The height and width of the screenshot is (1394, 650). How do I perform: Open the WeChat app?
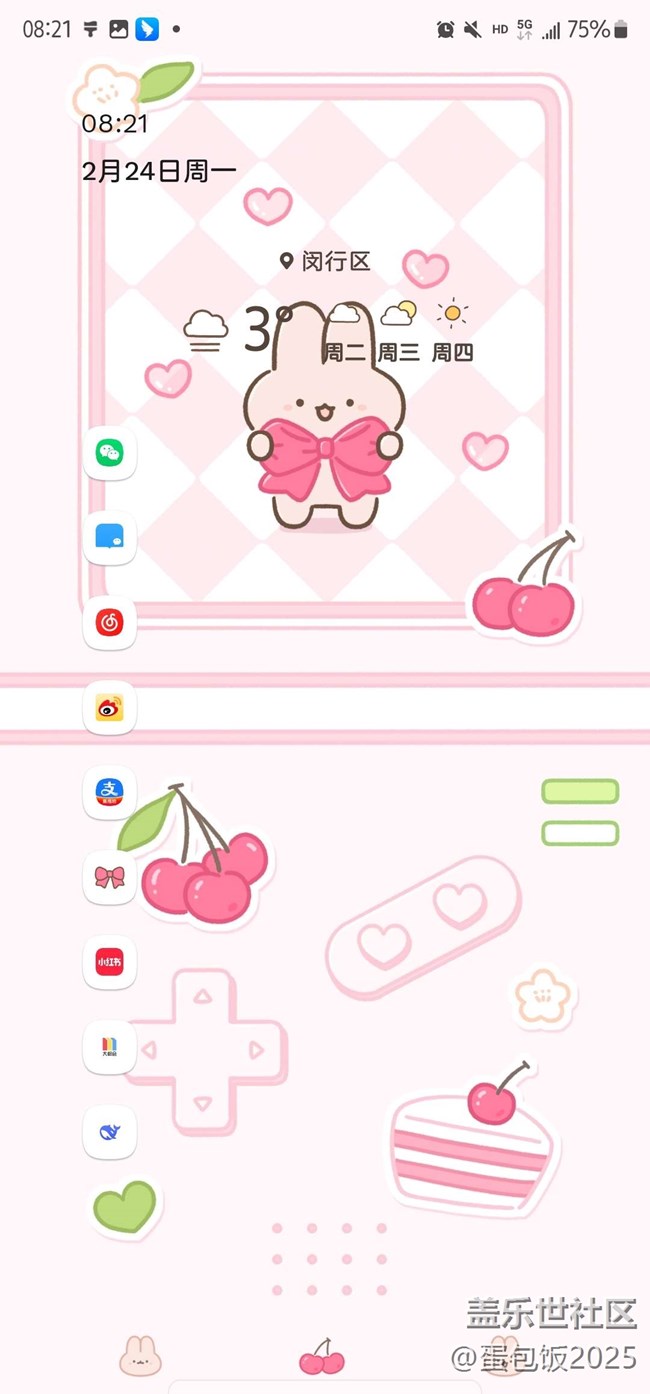(x=110, y=453)
